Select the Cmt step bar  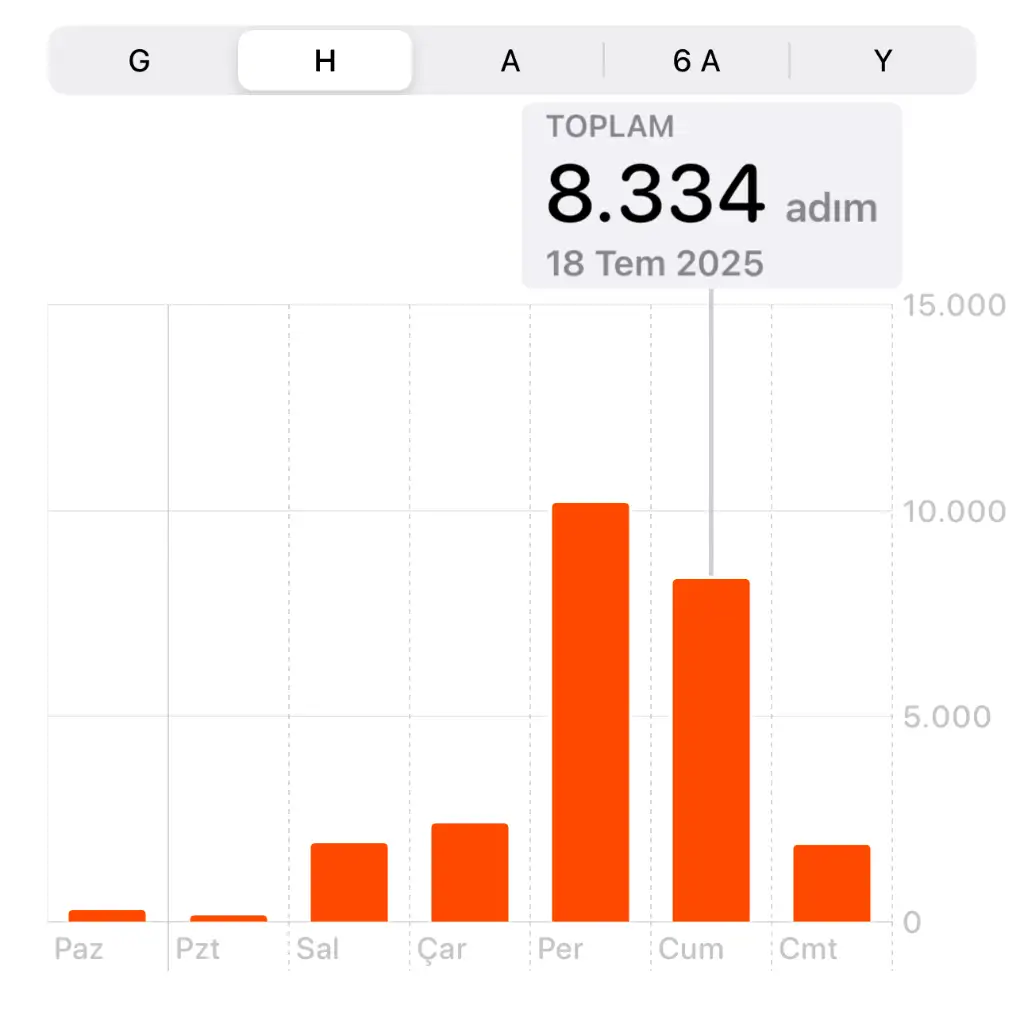pos(831,883)
